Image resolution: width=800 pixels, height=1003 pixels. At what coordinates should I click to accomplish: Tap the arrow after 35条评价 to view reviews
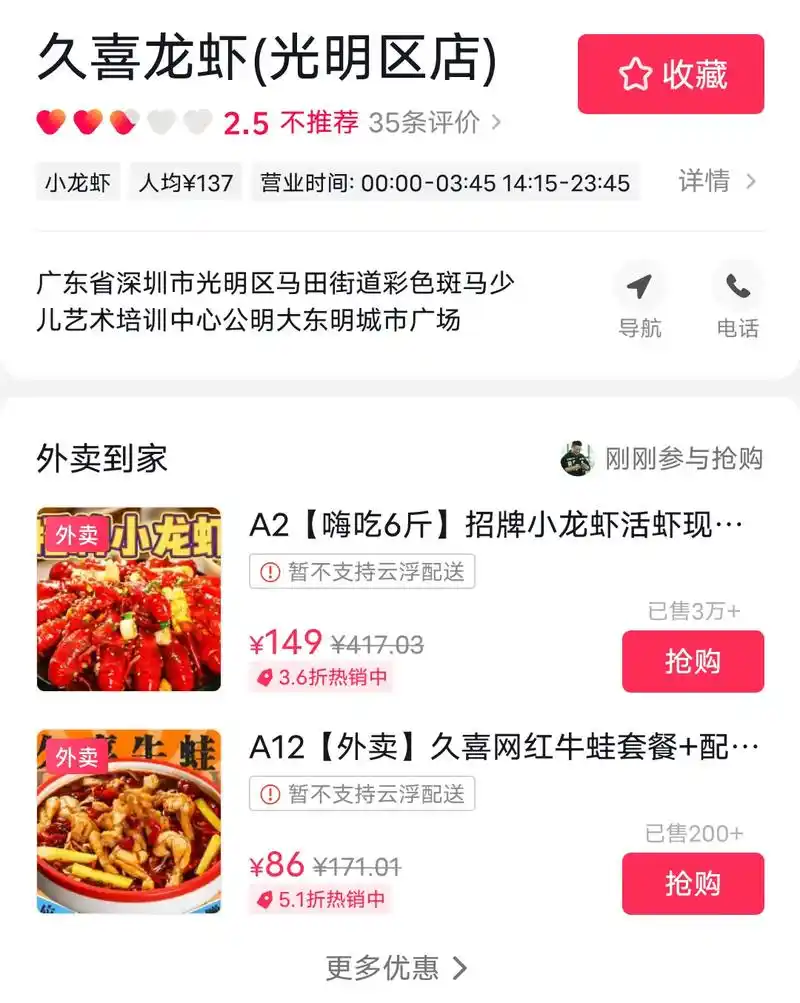click(495, 121)
